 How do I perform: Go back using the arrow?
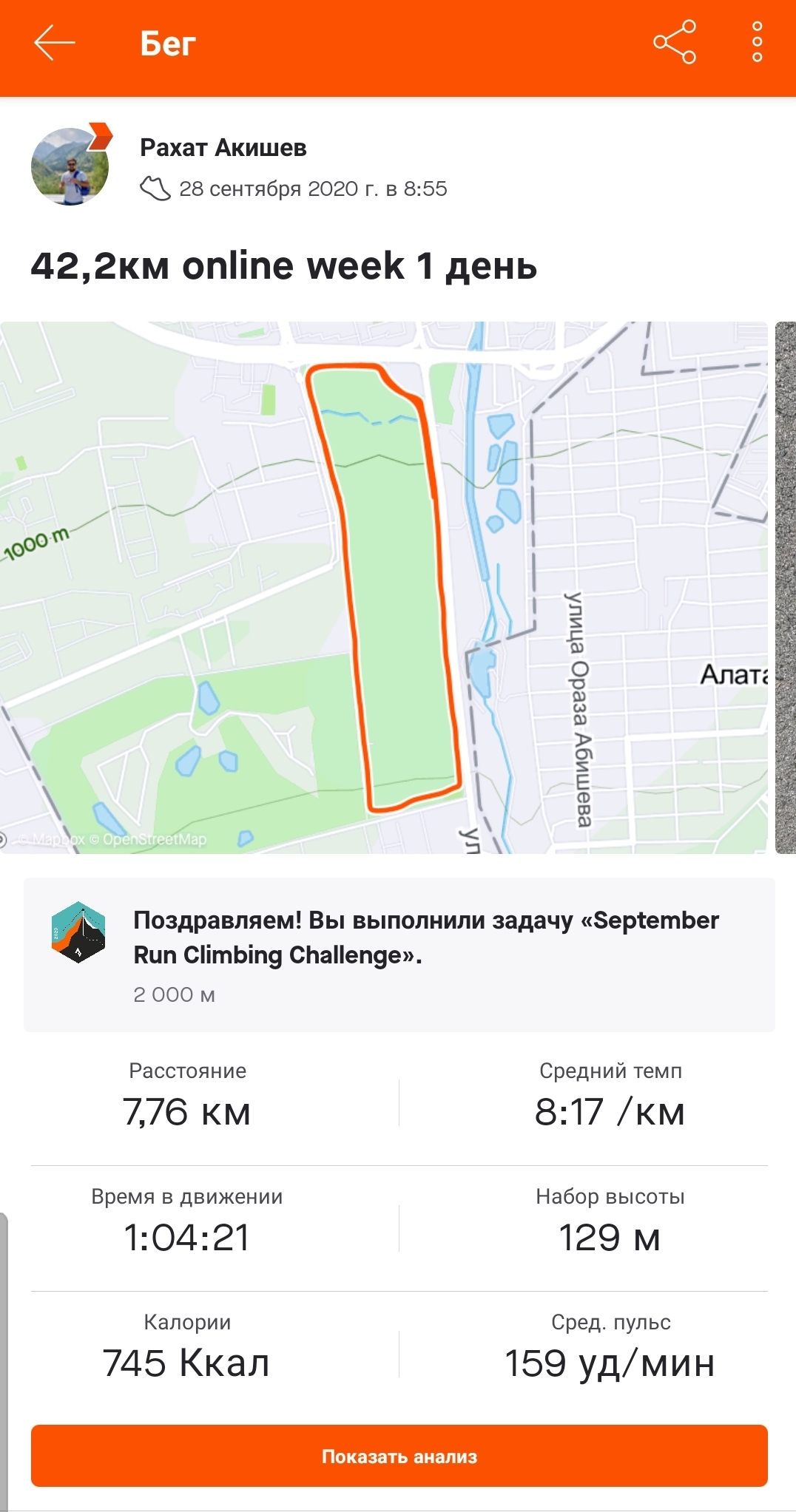pos(55,43)
